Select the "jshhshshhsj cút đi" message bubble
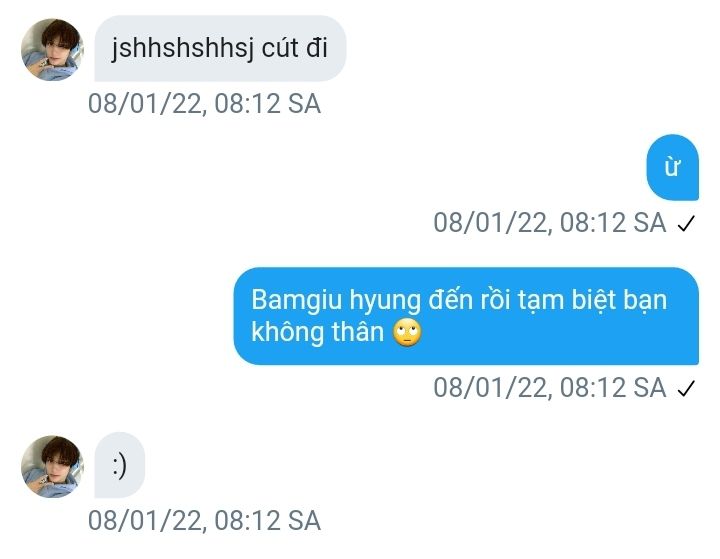This screenshot has height=559, width=720. click(220, 48)
